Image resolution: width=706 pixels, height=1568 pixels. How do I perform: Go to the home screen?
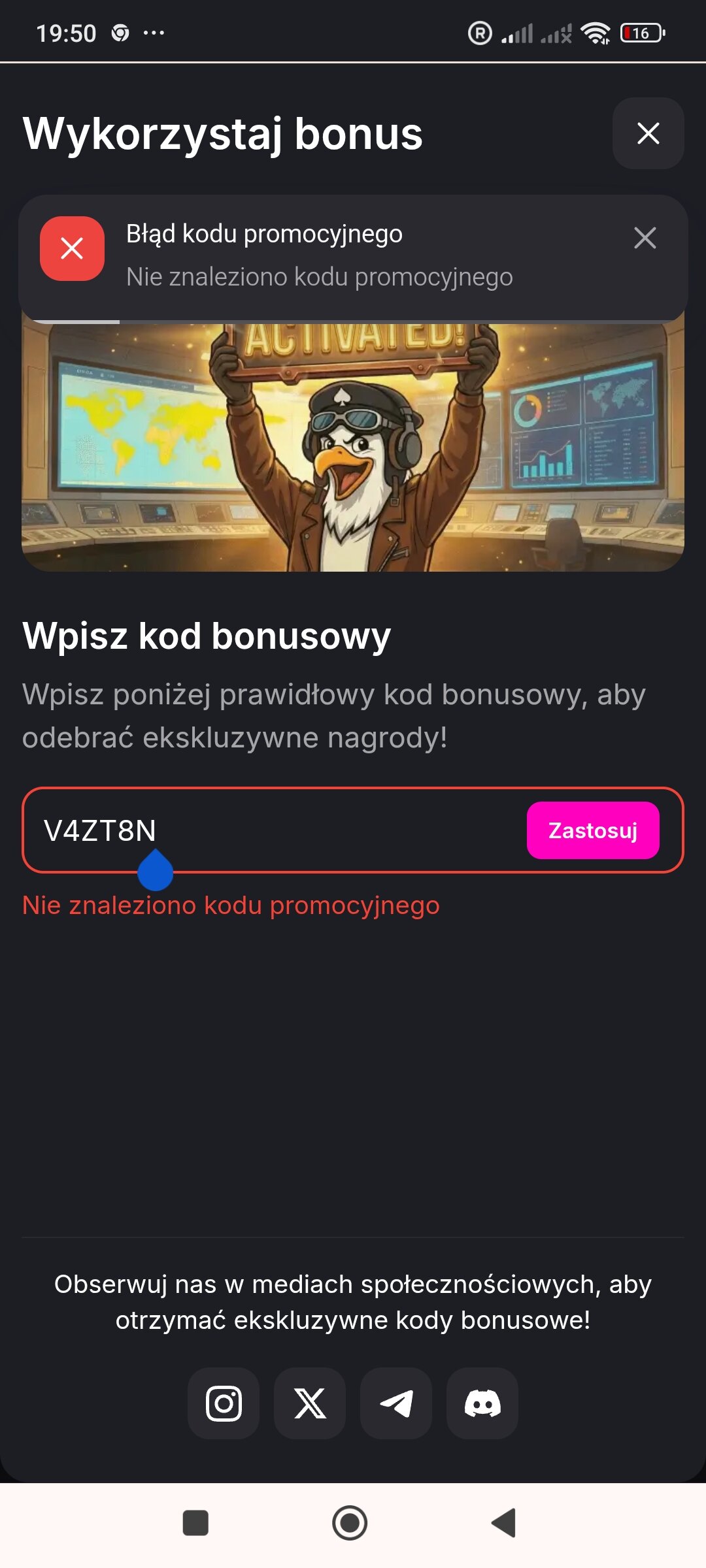(350, 1523)
